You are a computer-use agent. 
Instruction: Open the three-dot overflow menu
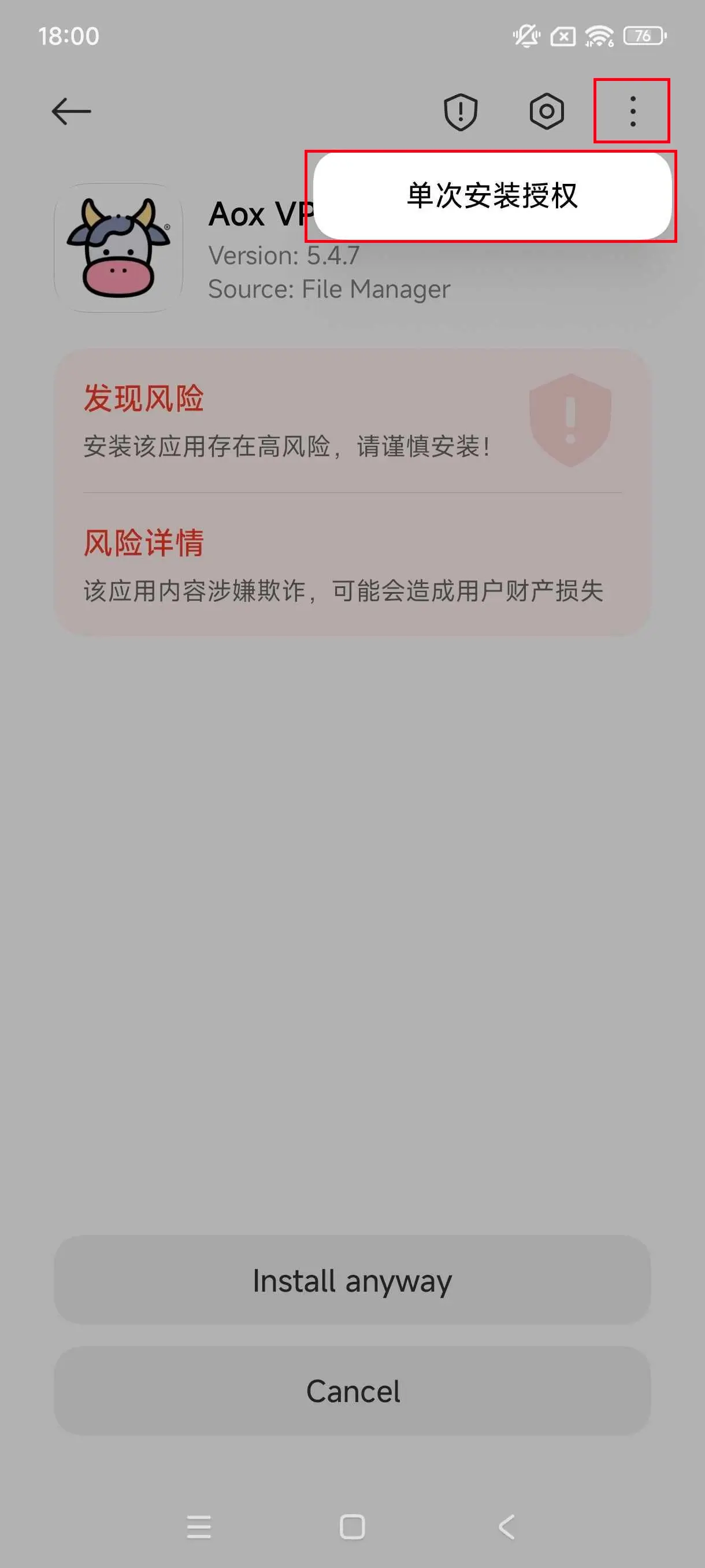click(633, 112)
